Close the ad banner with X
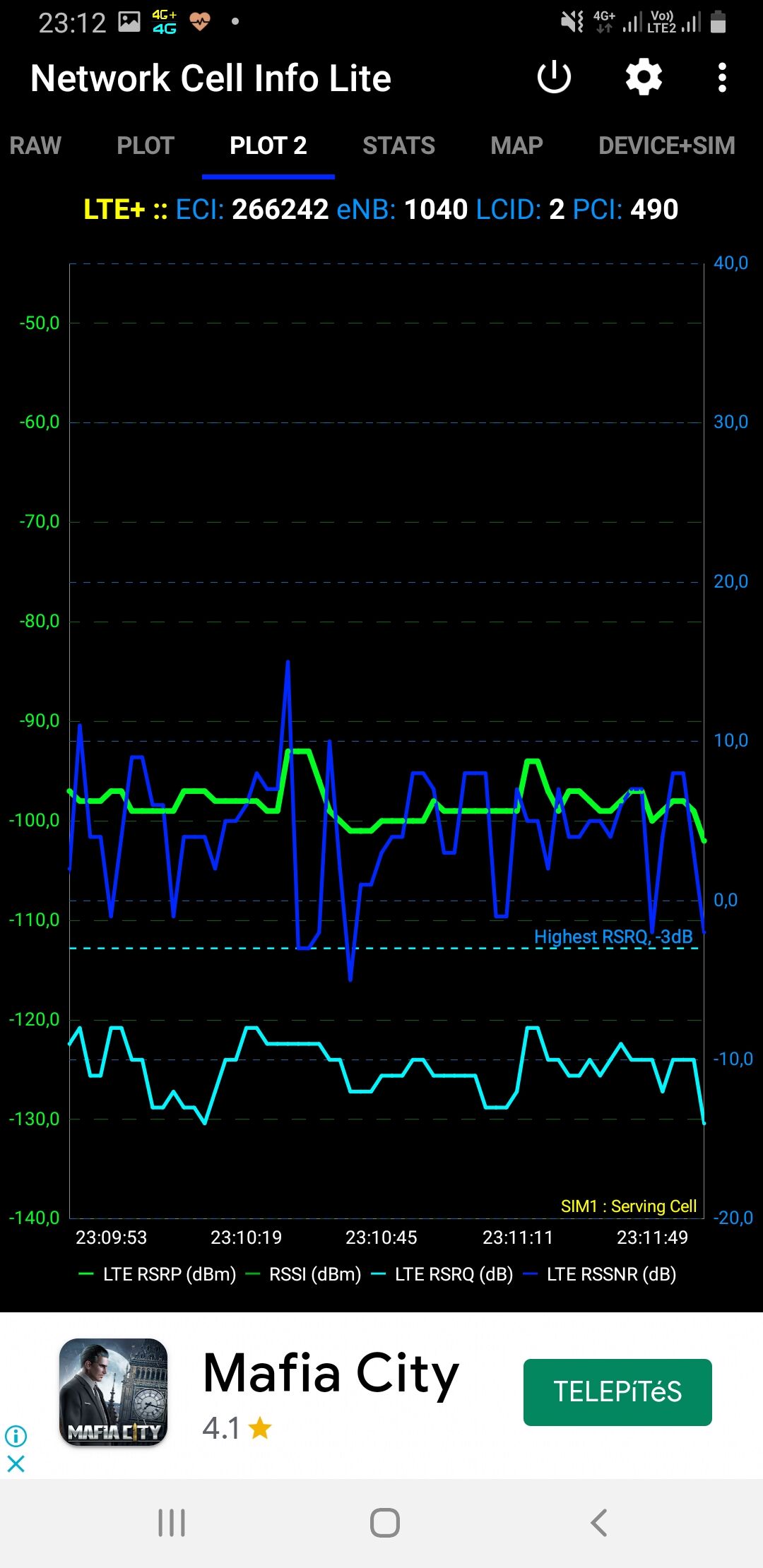Screen dimensions: 763x1568 [x=16, y=1463]
